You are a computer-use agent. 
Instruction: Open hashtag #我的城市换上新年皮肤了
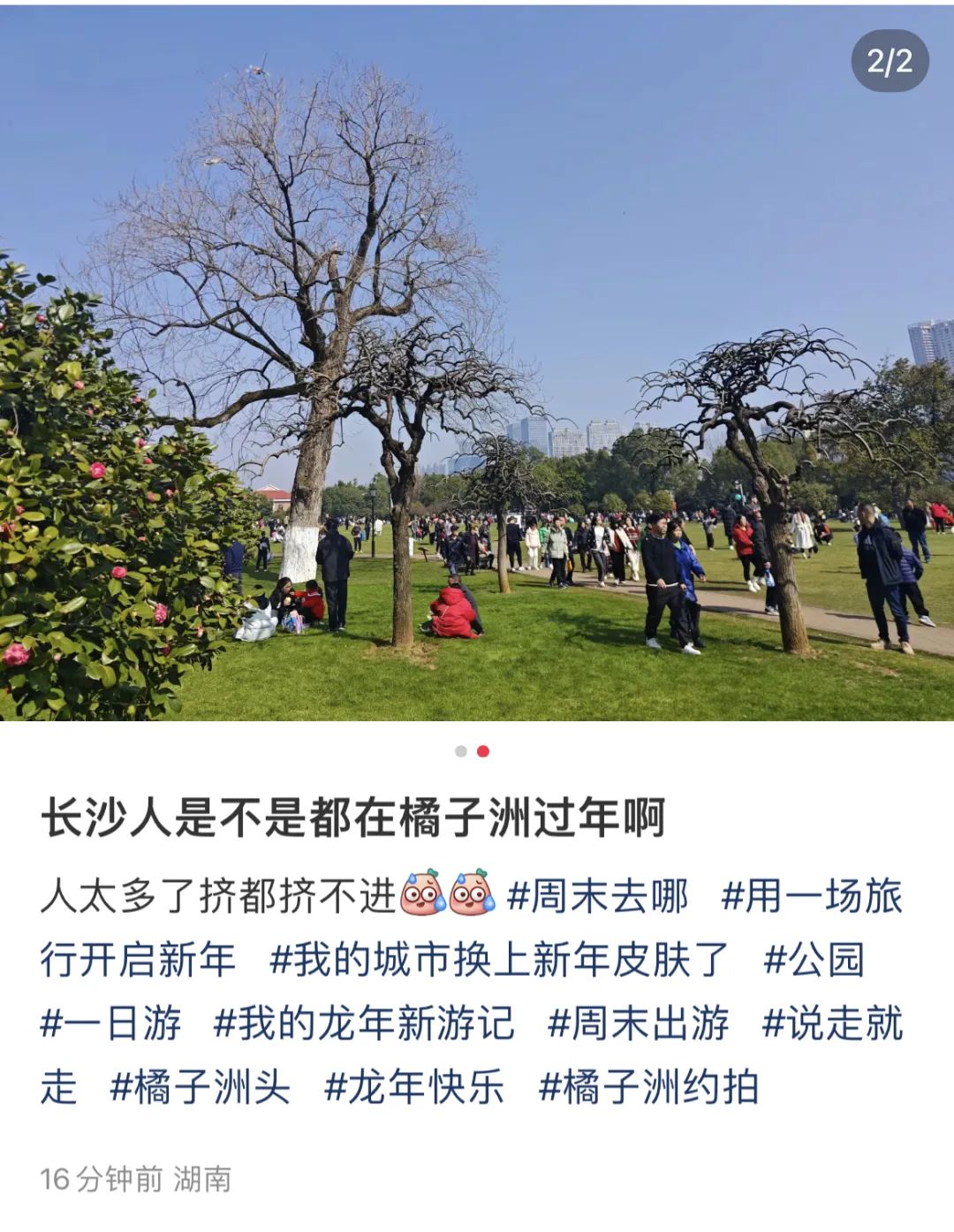point(499,961)
